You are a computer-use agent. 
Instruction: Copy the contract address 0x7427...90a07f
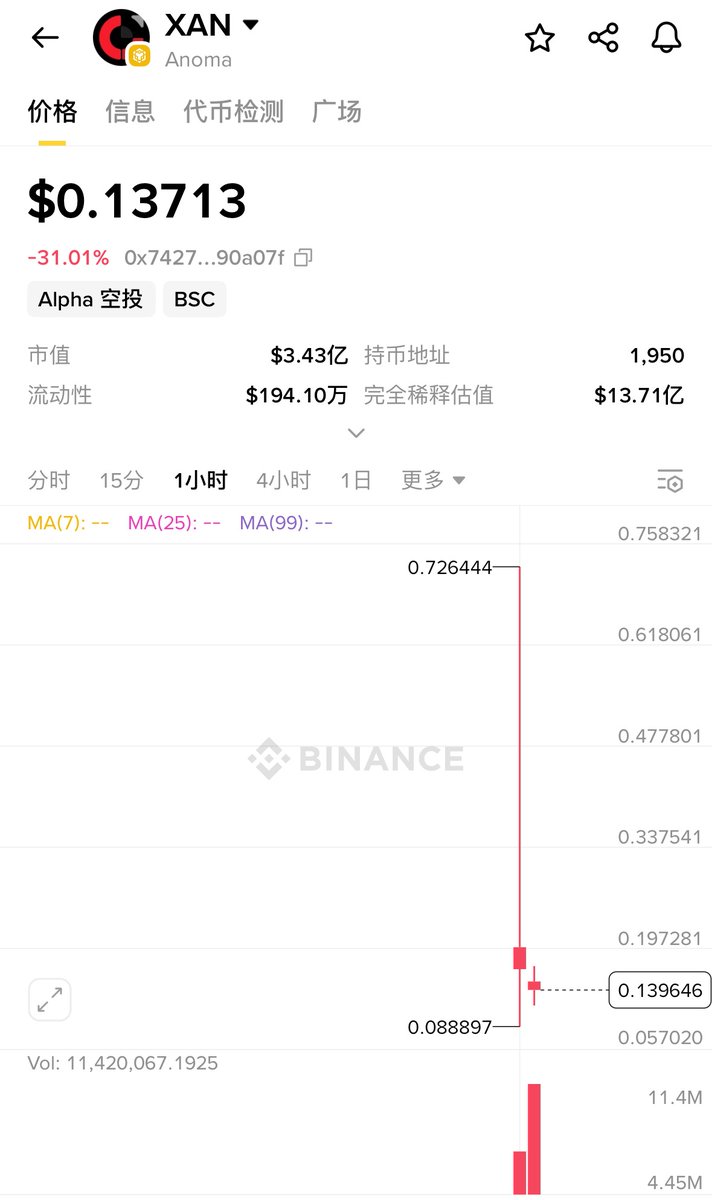303,257
